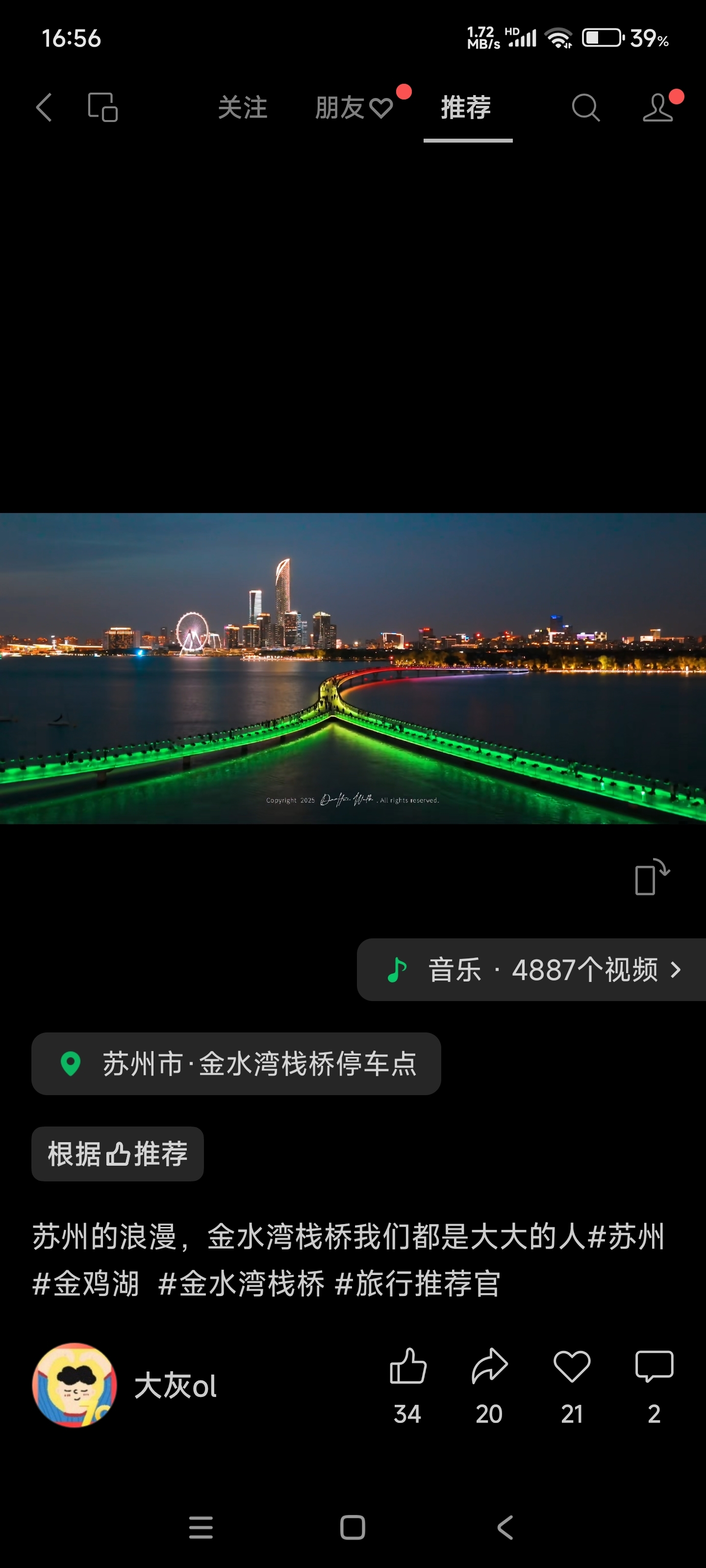The height and width of the screenshot is (1568, 706).
Task: Open the #金水湾栈桥 hashtag
Action: (x=241, y=1283)
